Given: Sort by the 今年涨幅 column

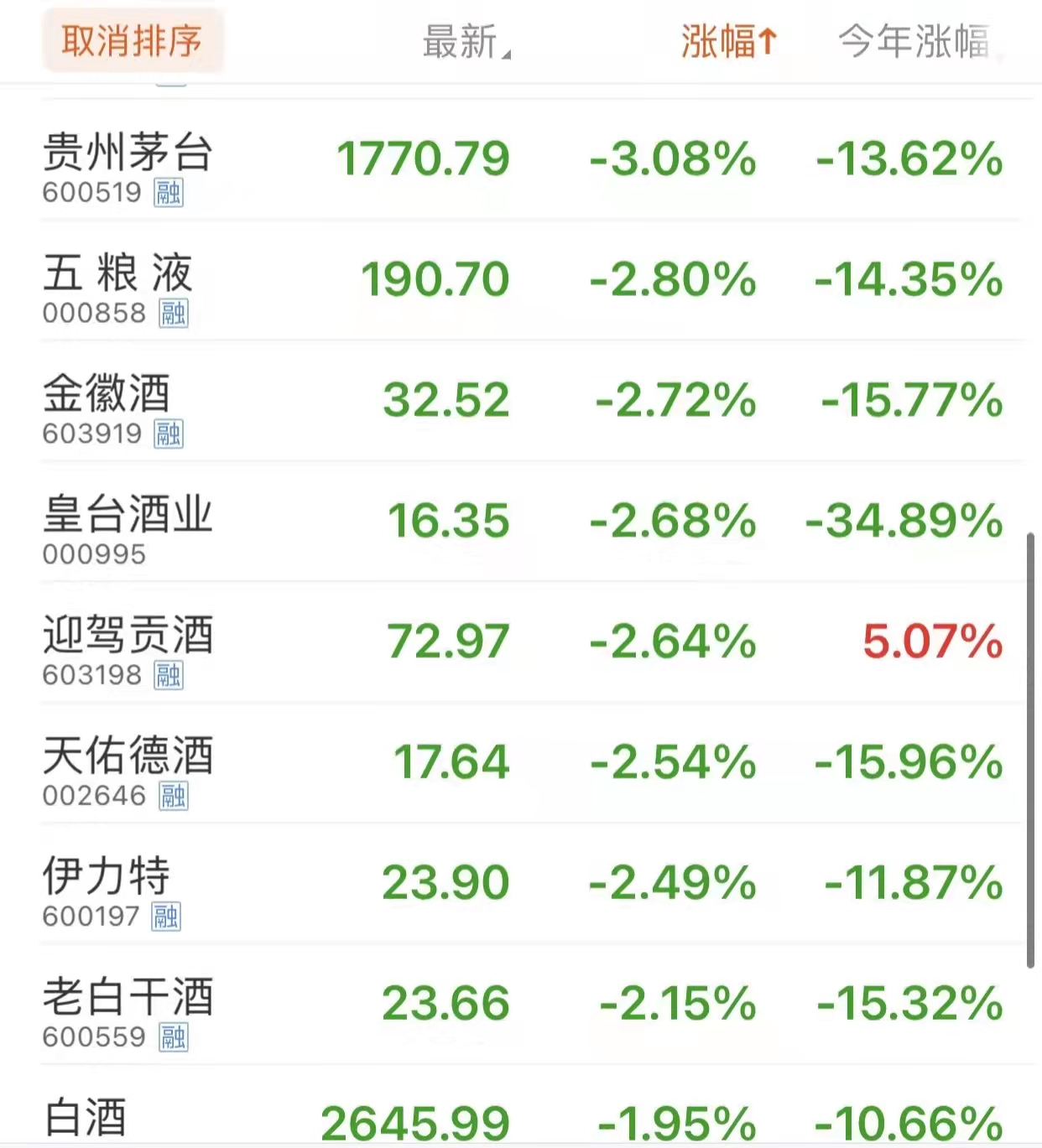Looking at the screenshot, I should coord(914,41).
